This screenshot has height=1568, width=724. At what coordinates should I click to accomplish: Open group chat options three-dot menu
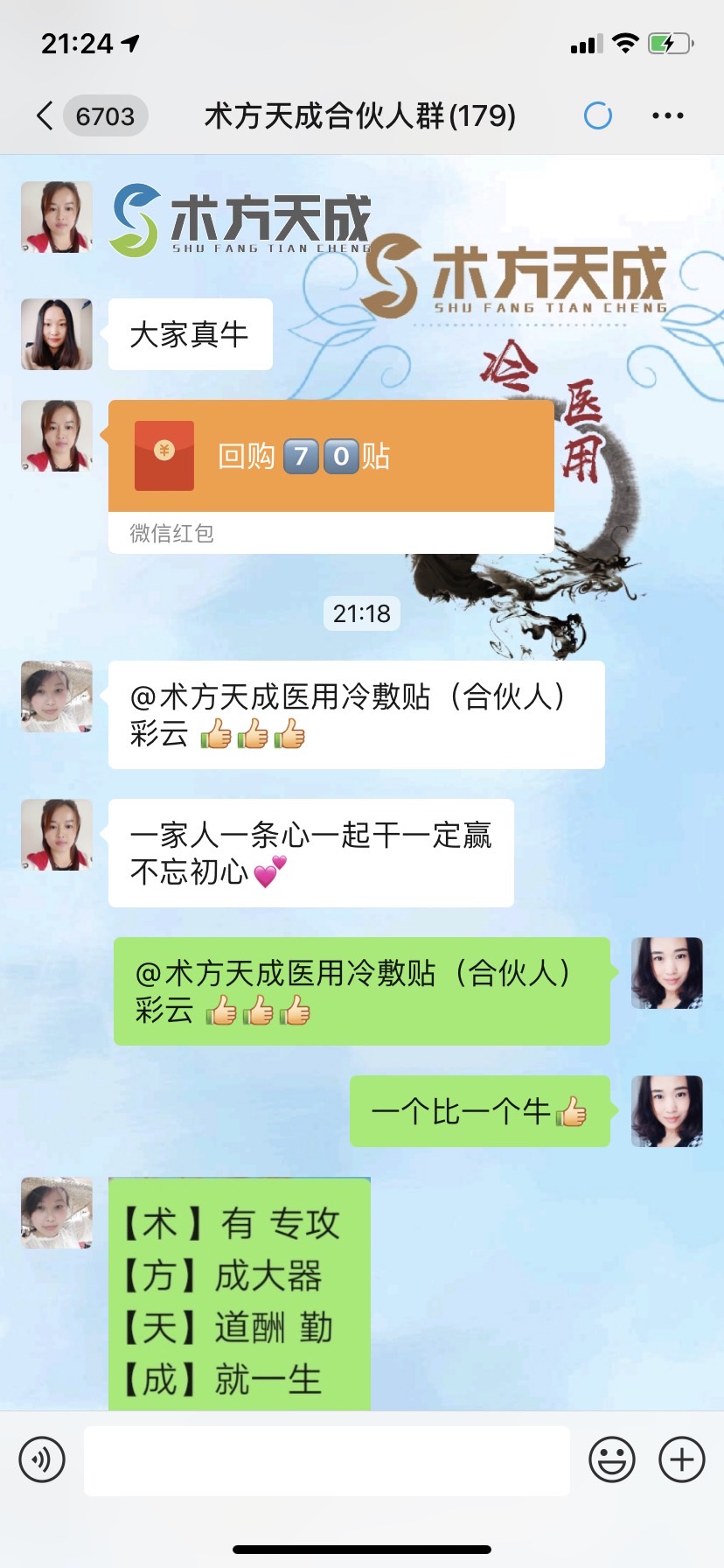(x=667, y=115)
